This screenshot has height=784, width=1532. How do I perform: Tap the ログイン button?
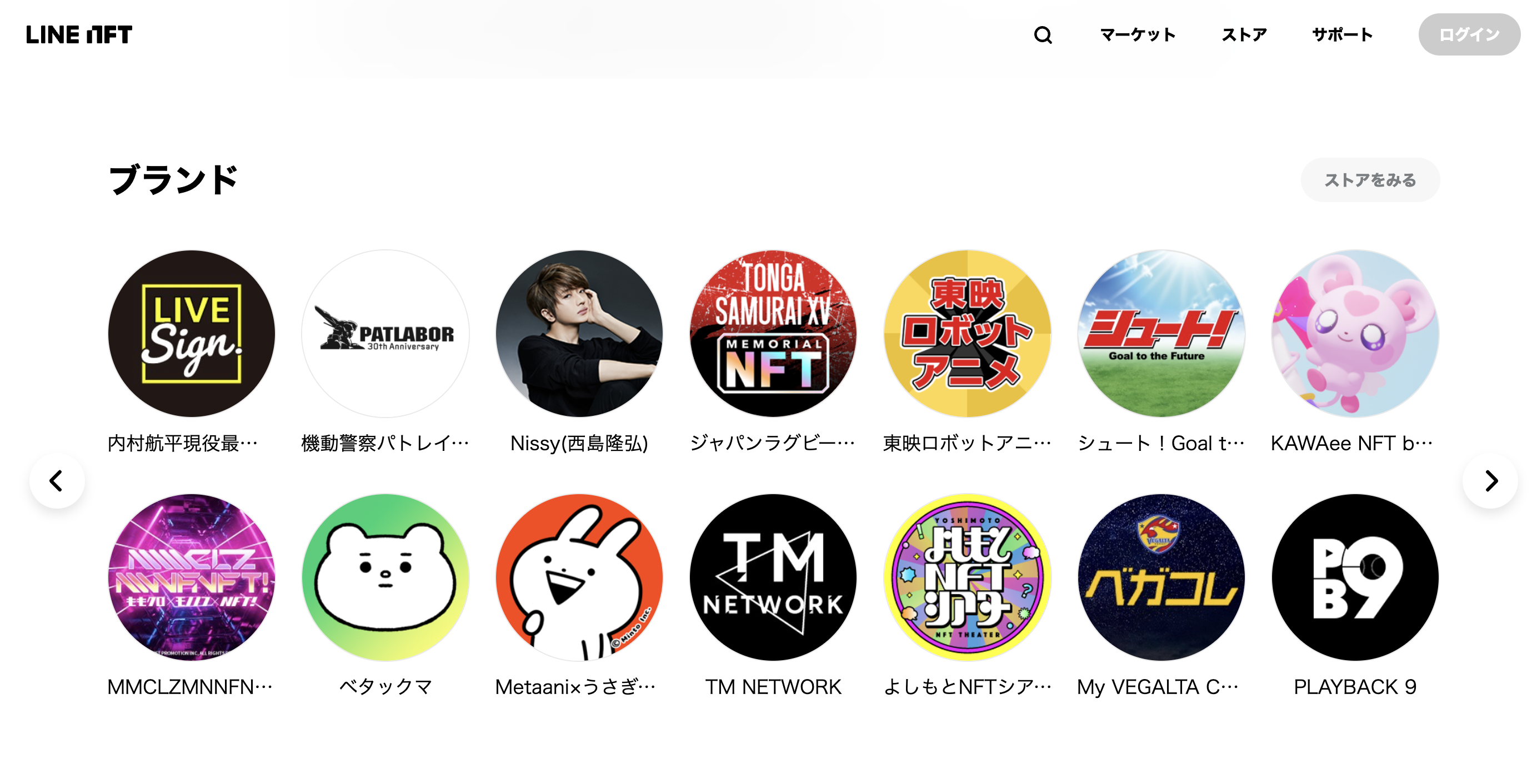tap(1468, 35)
